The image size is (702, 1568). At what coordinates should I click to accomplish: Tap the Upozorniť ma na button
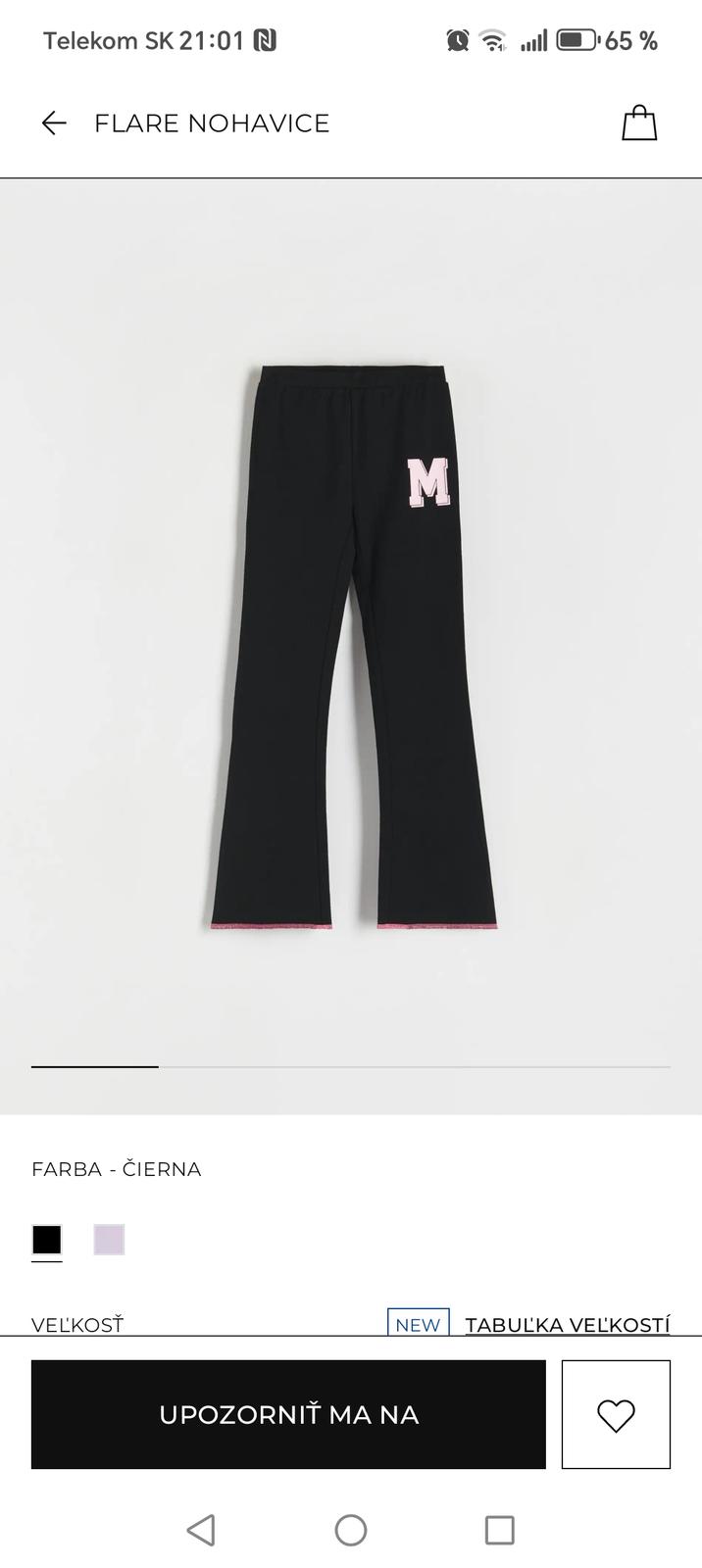288,1414
